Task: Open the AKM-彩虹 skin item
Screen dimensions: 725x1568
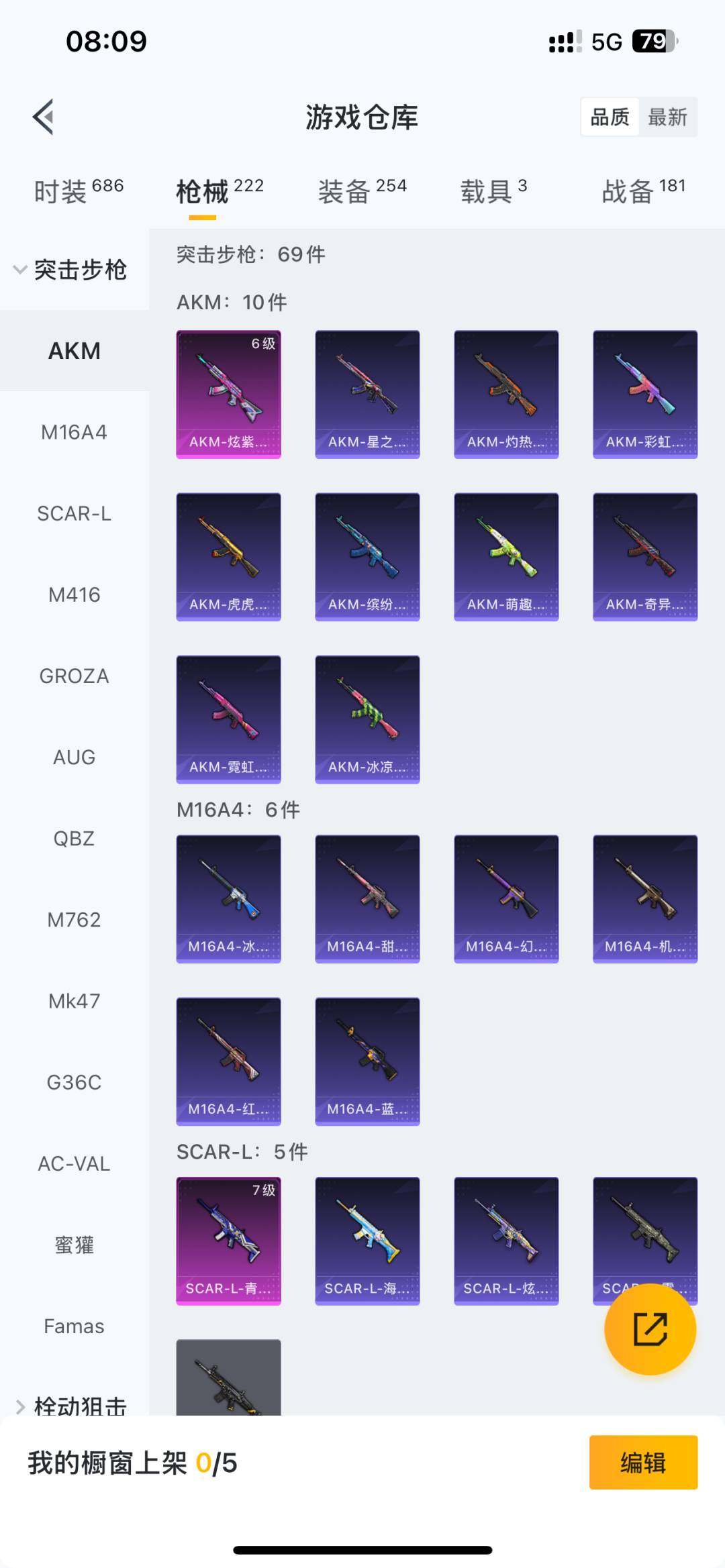Action: 644,394
